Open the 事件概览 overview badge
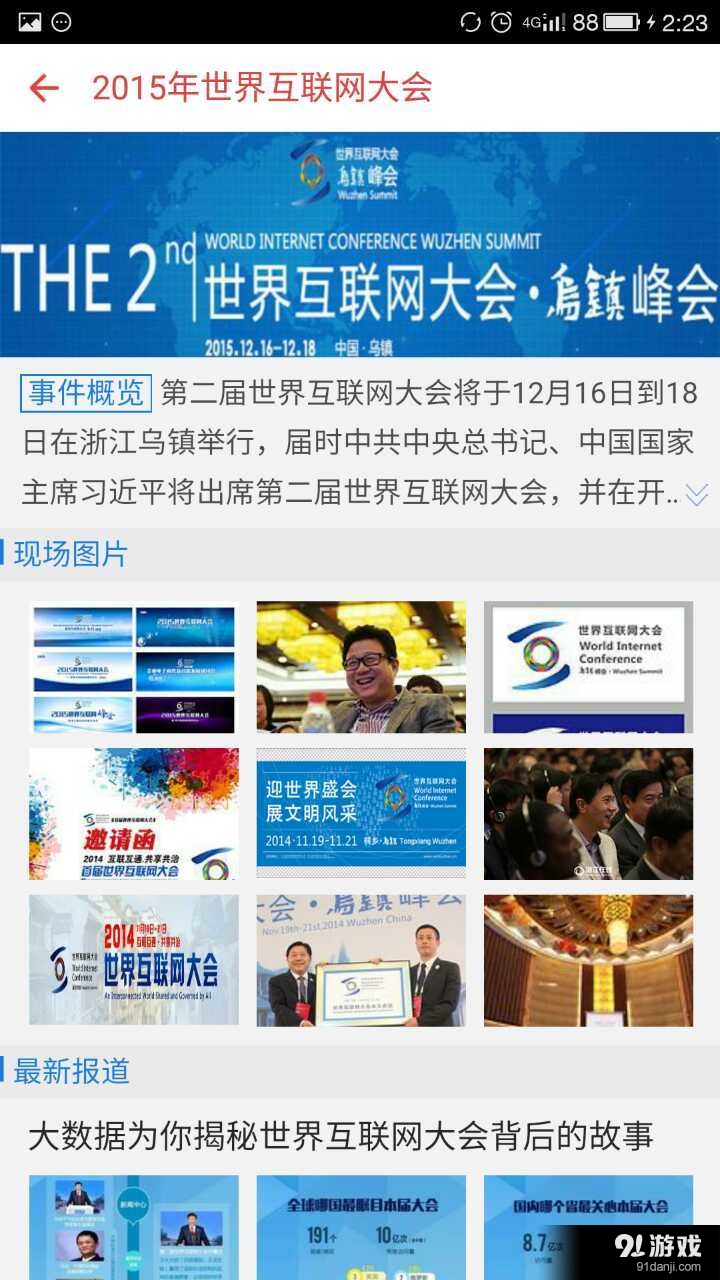This screenshot has width=720, height=1280. [86, 392]
